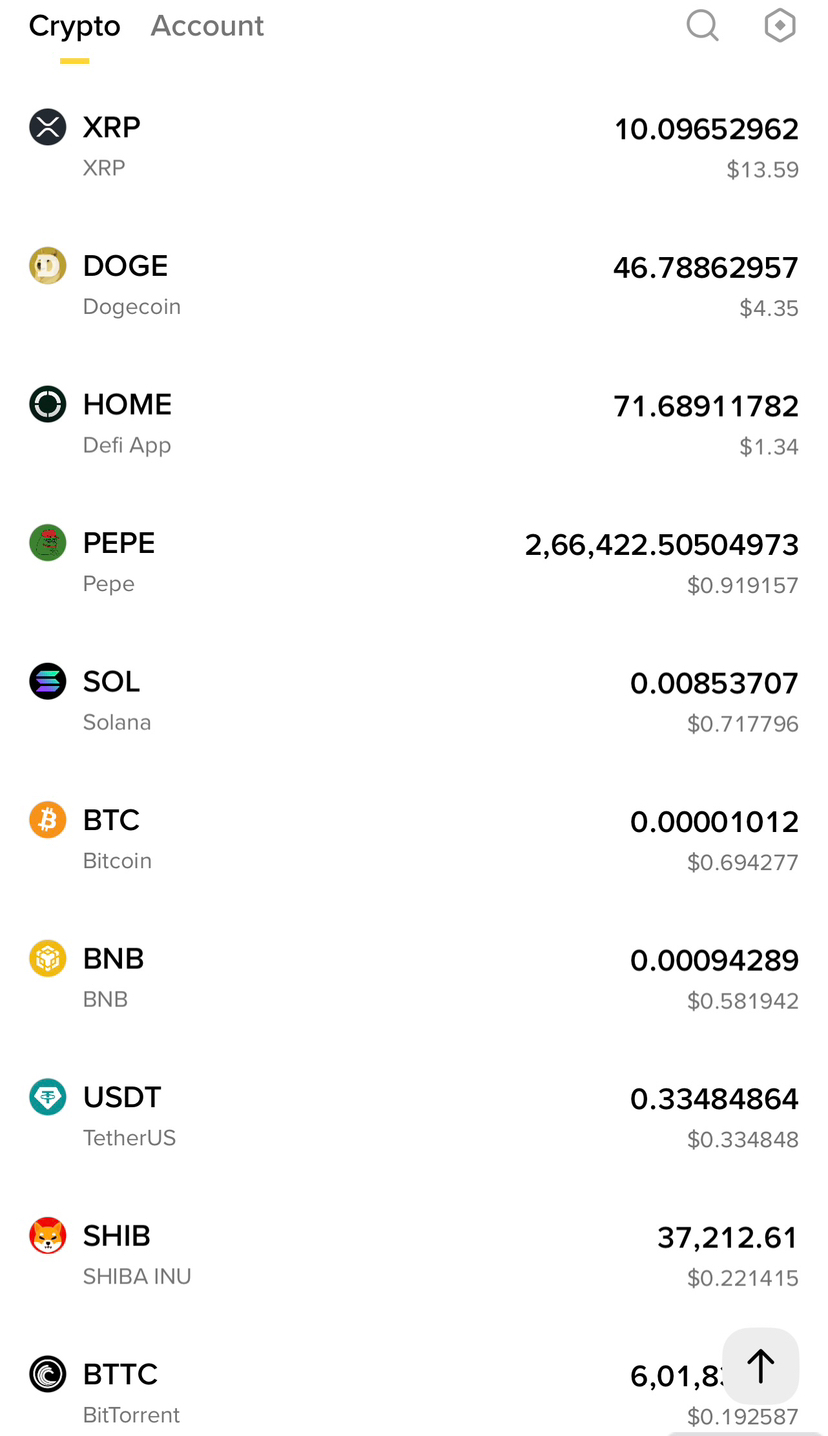Open the search icon
Viewport: 828px width, 1436px height.
click(702, 26)
